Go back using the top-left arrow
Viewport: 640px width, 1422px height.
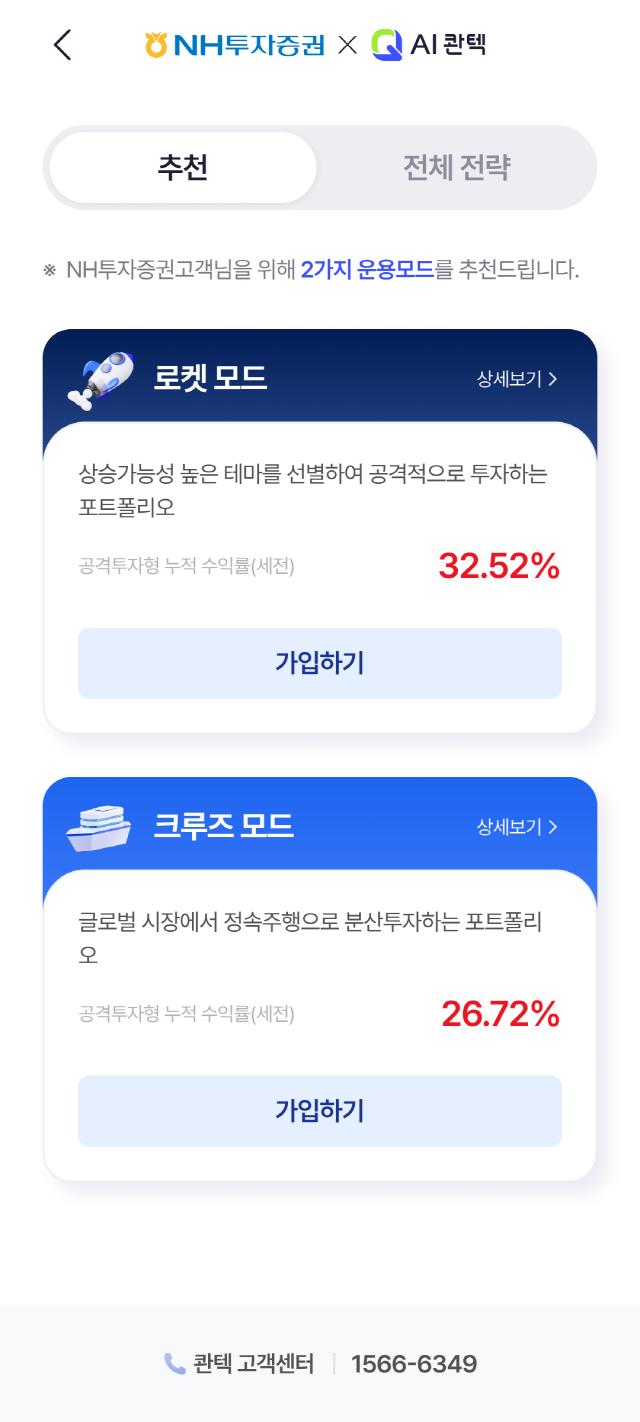click(x=62, y=45)
